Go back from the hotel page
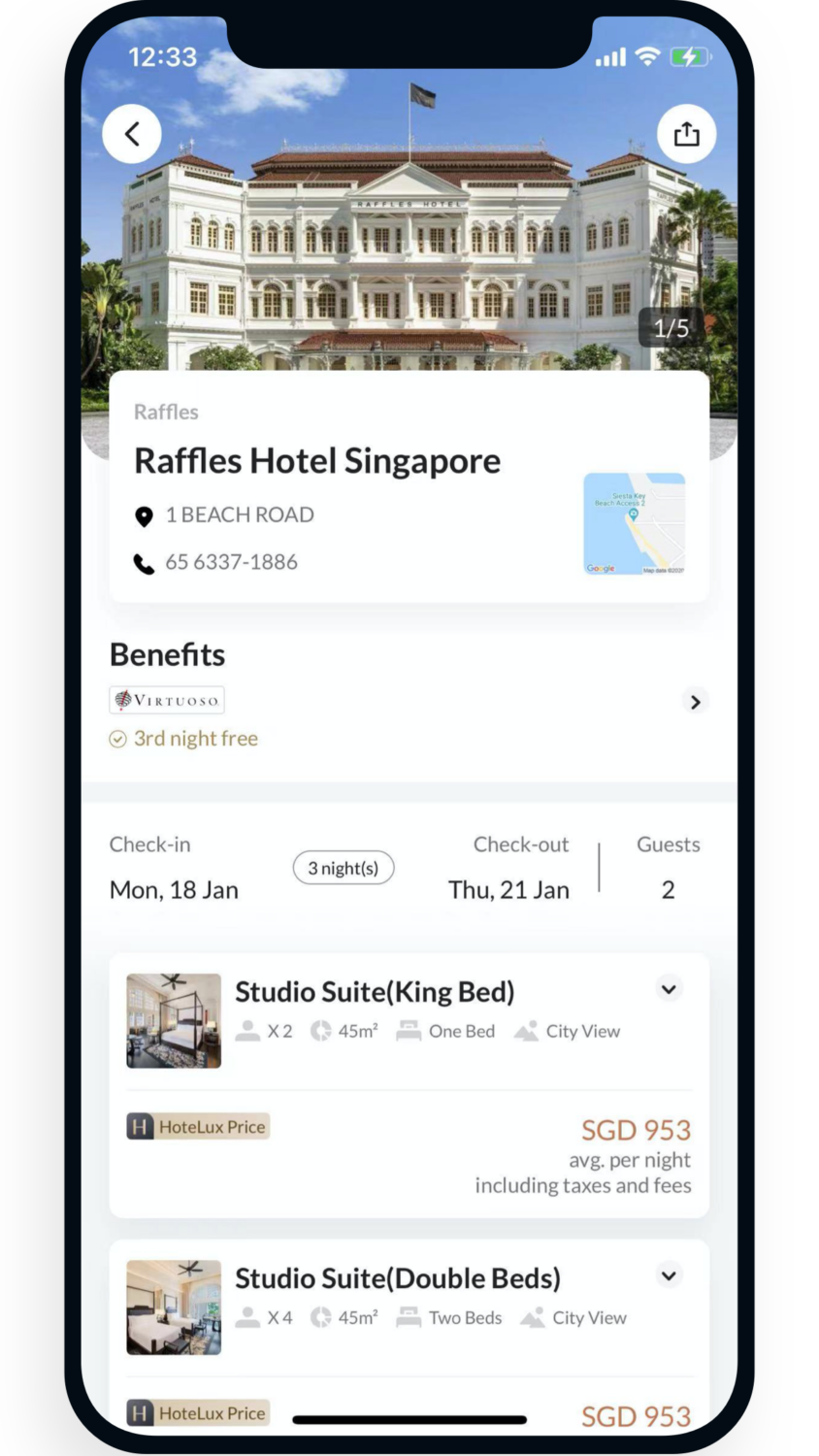 [x=132, y=134]
